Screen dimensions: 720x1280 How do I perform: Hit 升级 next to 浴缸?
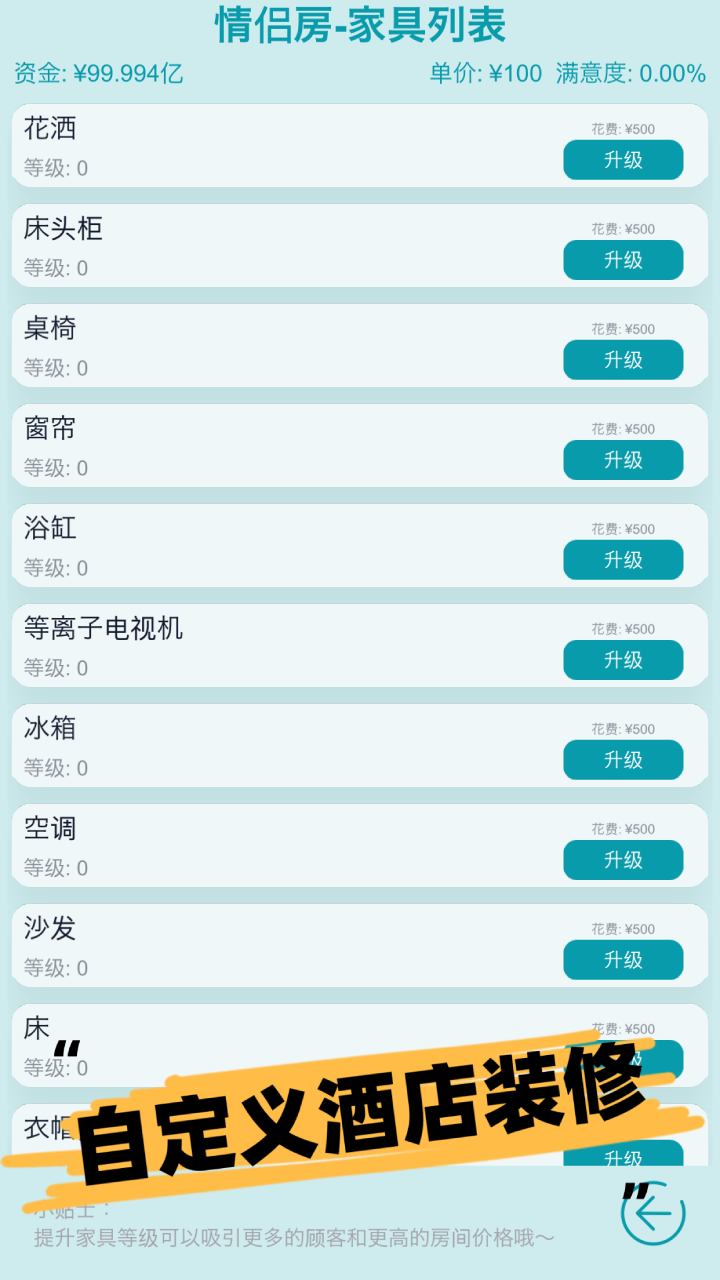coord(623,560)
